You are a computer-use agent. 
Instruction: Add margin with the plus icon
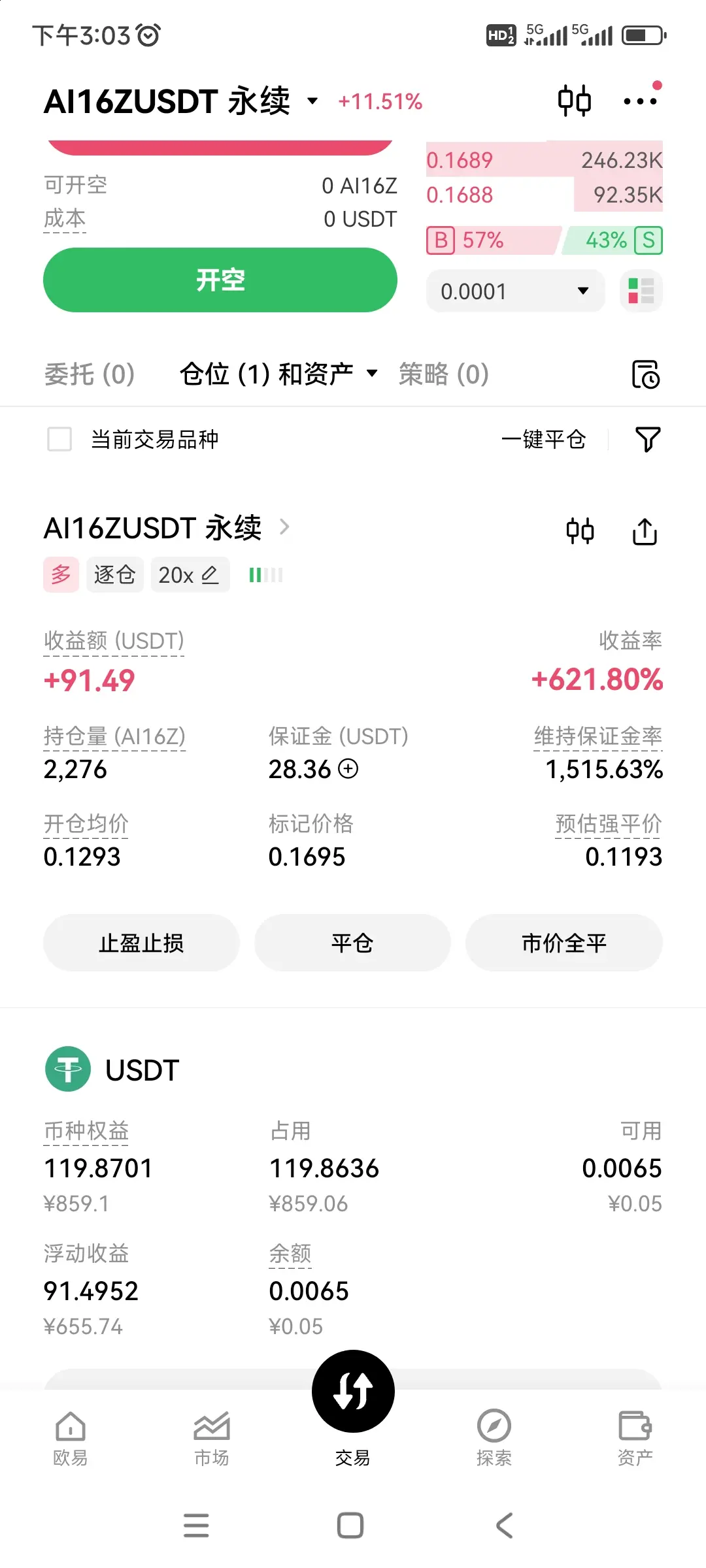pyautogui.click(x=348, y=769)
